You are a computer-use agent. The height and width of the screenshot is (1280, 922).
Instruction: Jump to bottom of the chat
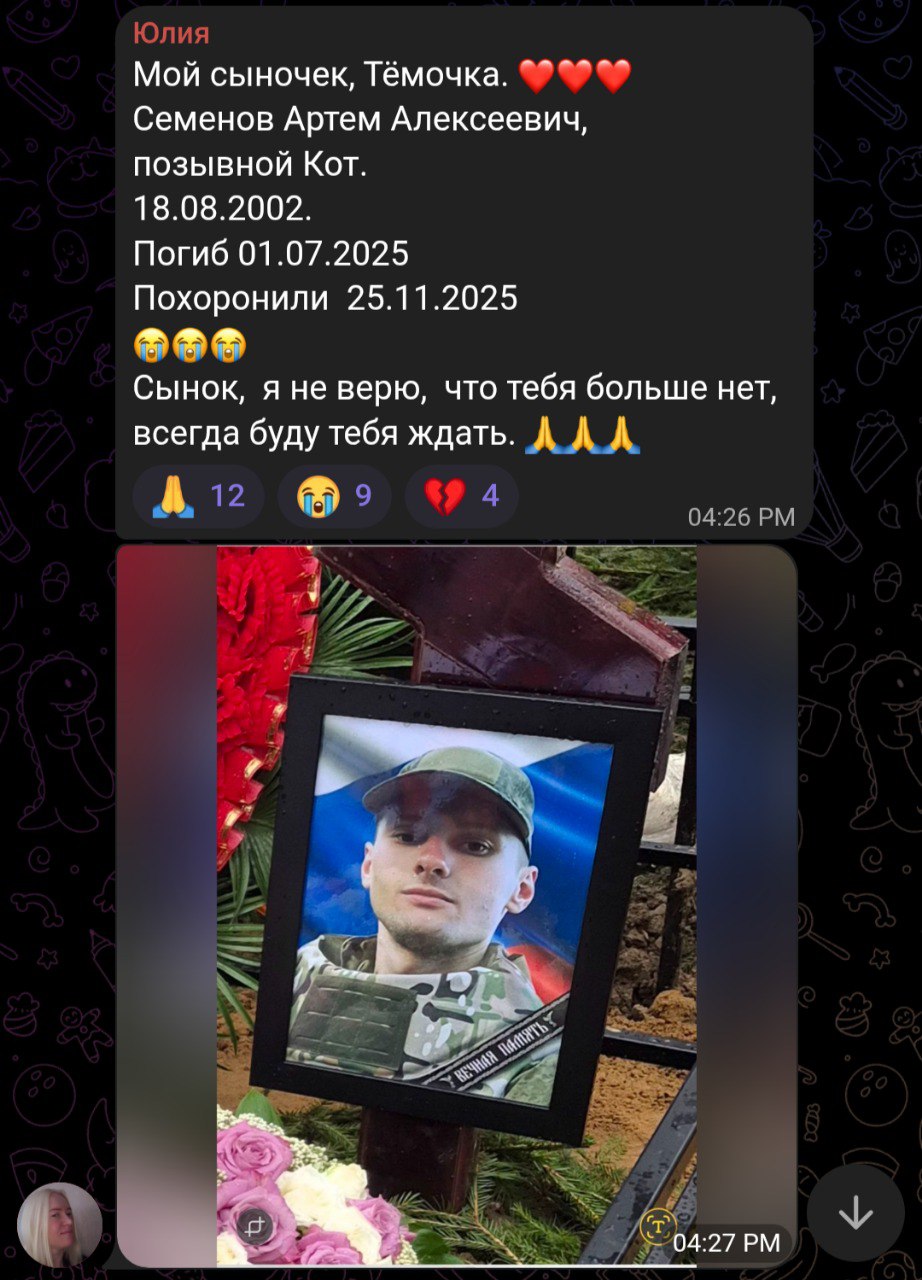coord(855,1212)
